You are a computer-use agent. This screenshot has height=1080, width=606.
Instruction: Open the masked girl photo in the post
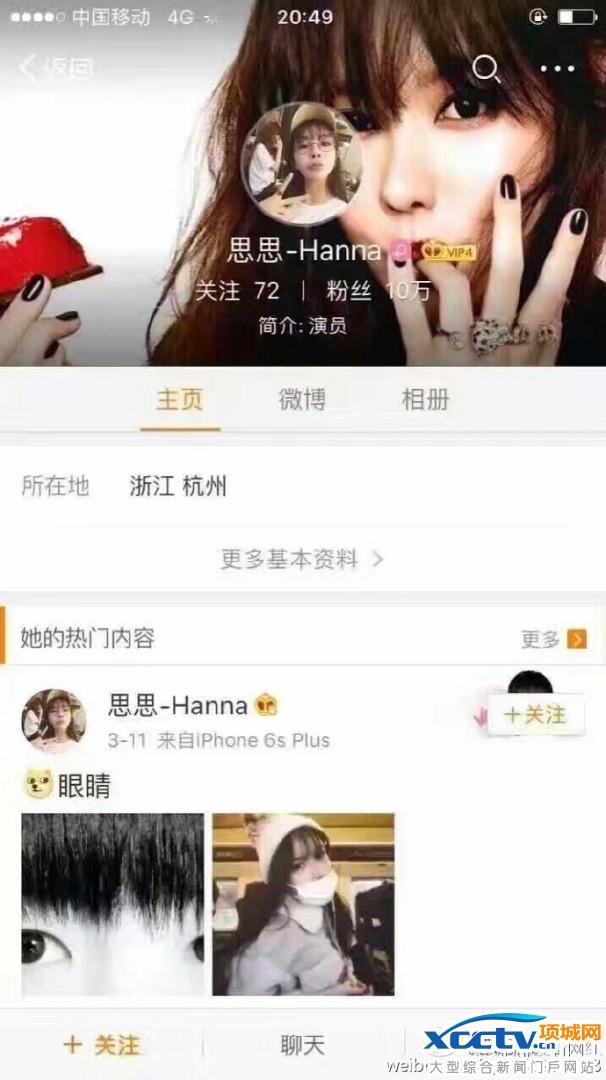coord(303,904)
